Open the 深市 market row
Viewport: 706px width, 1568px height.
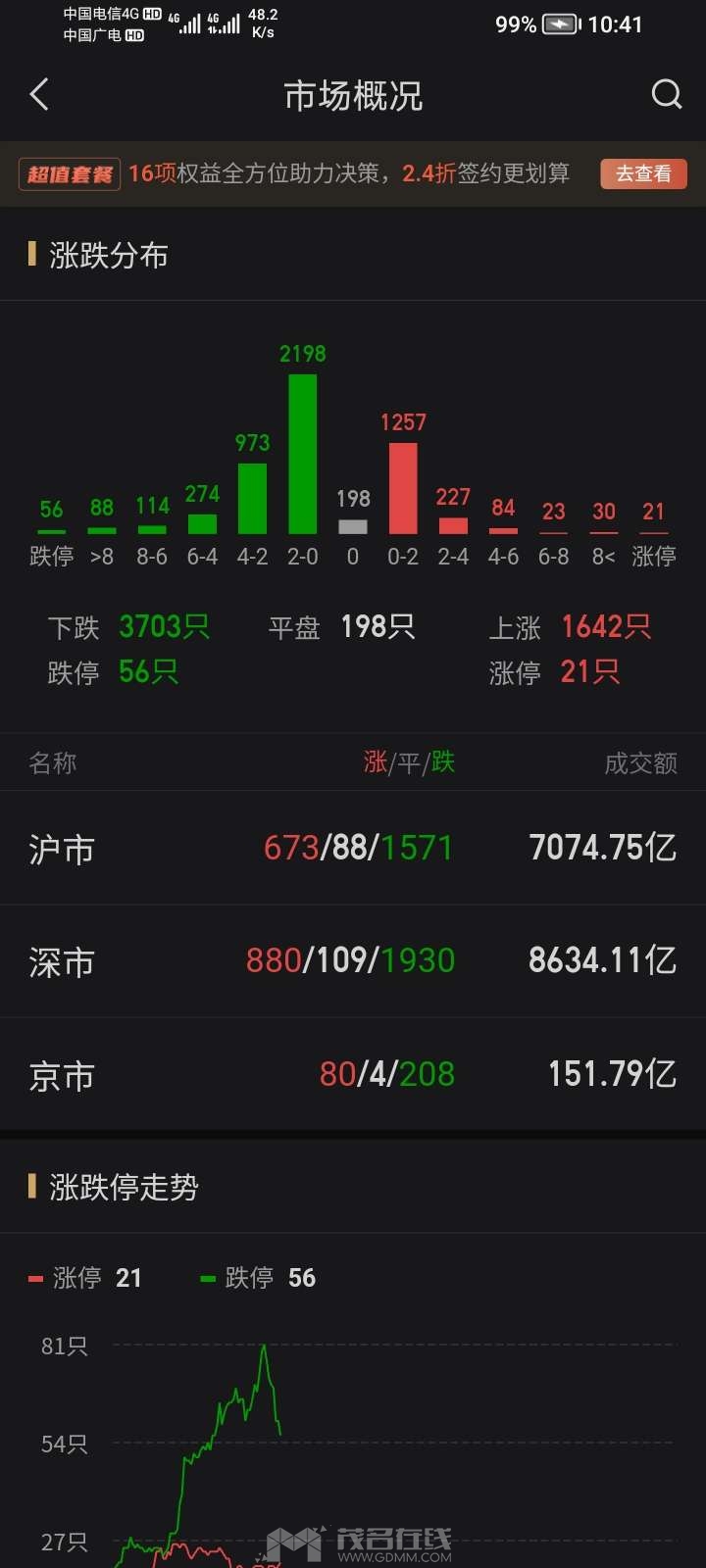click(353, 961)
